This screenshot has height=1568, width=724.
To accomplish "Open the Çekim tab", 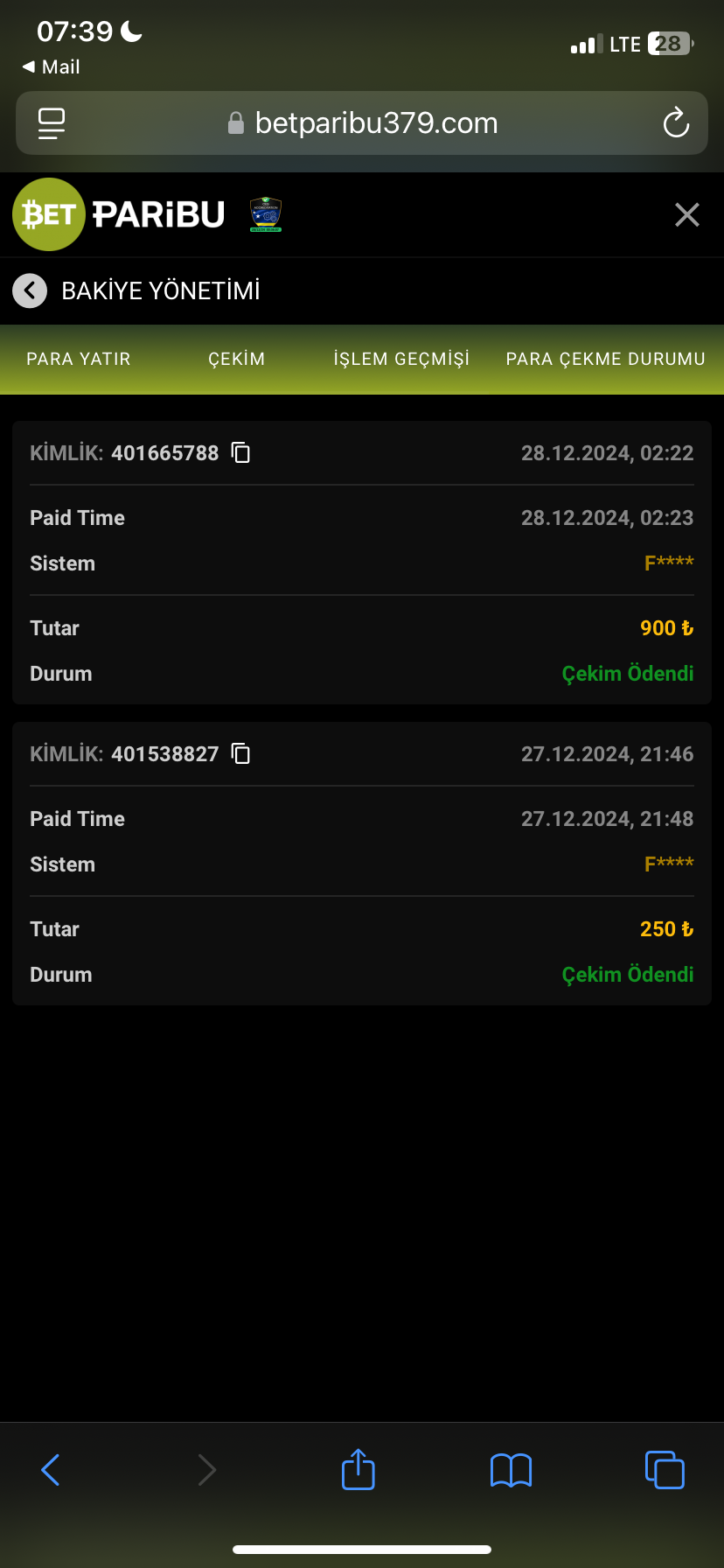I will pyautogui.click(x=236, y=359).
